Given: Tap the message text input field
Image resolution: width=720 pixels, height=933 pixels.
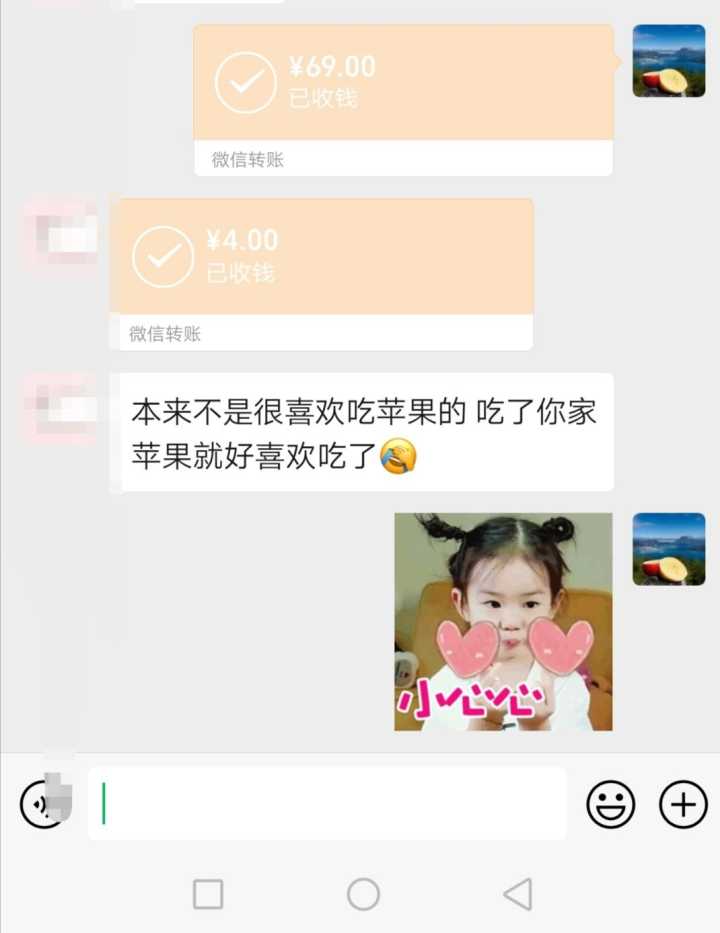Looking at the screenshot, I should click(328, 803).
